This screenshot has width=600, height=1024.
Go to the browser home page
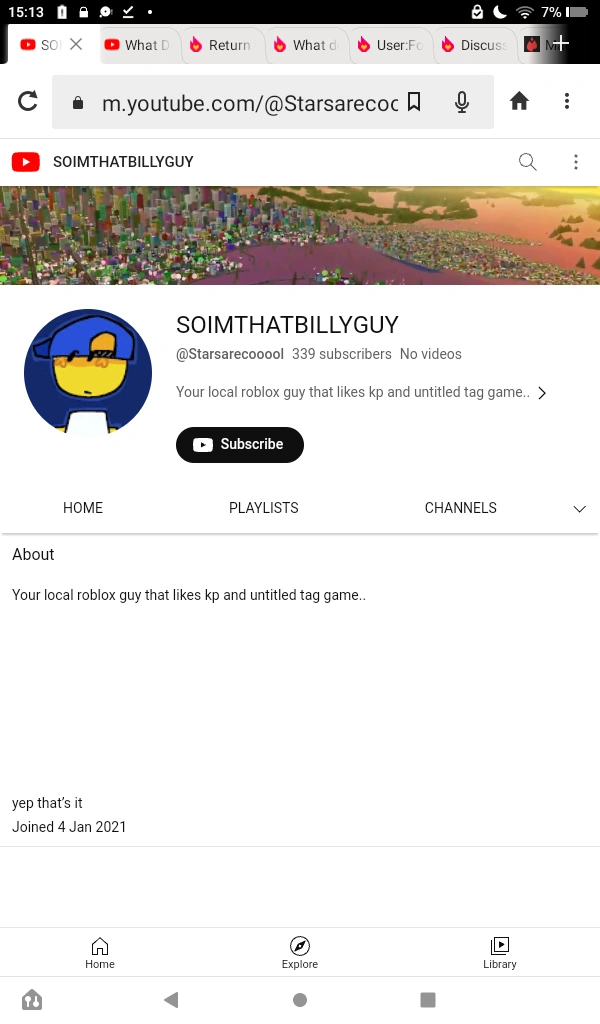519,101
